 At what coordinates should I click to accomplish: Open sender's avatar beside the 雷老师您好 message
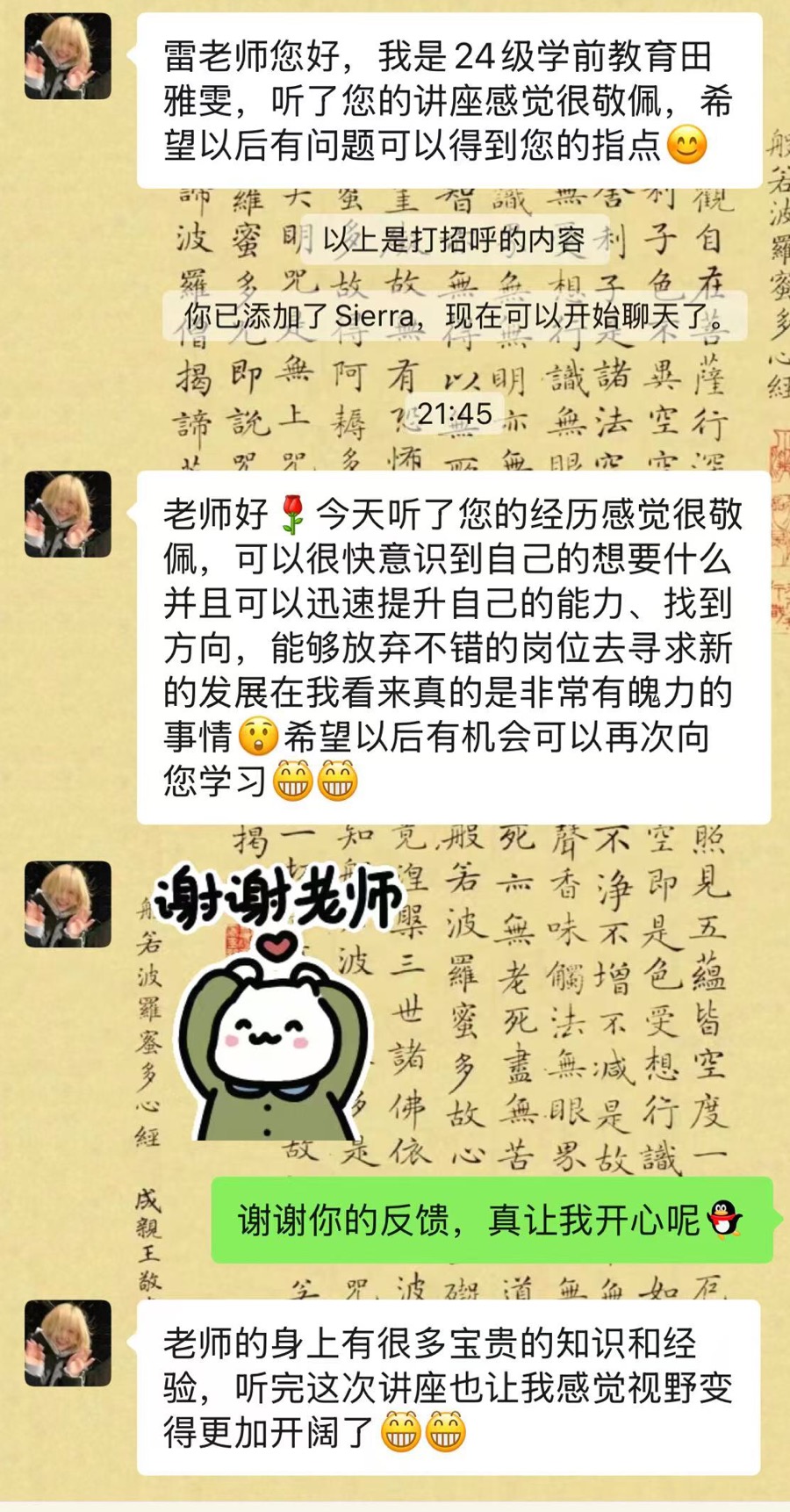[68, 56]
